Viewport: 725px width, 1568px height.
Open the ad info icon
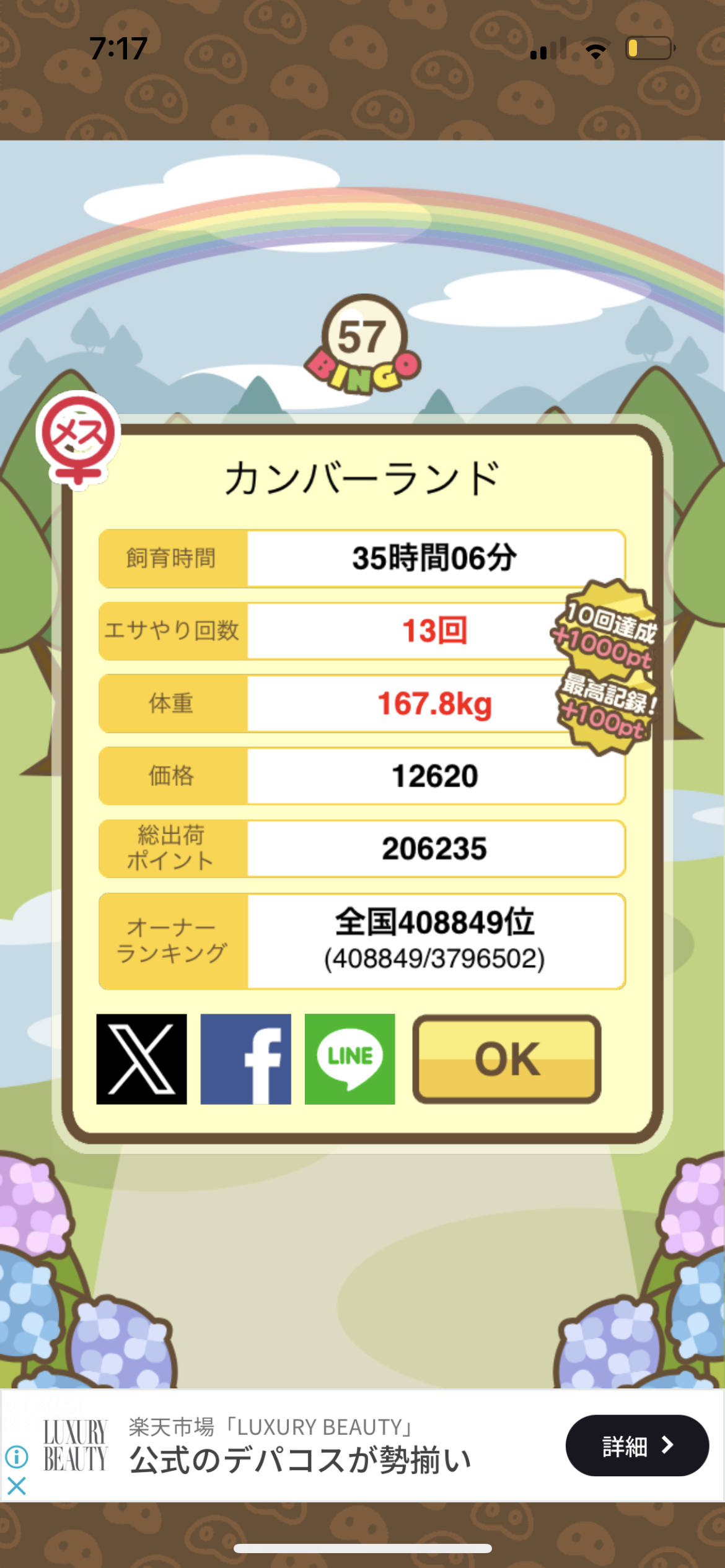click(x=17, y=1457)
